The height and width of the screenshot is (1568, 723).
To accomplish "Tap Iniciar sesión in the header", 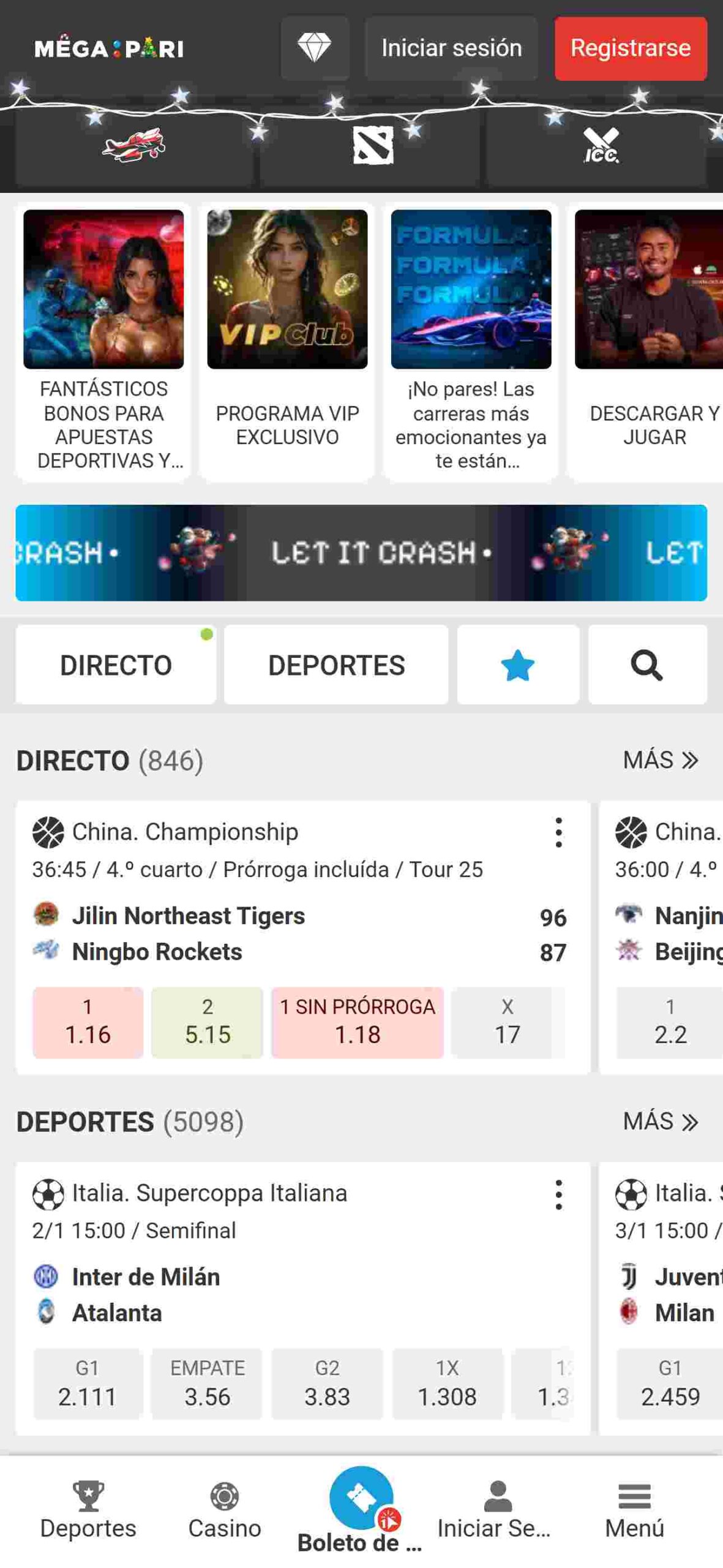I will (x=451, y=48).
